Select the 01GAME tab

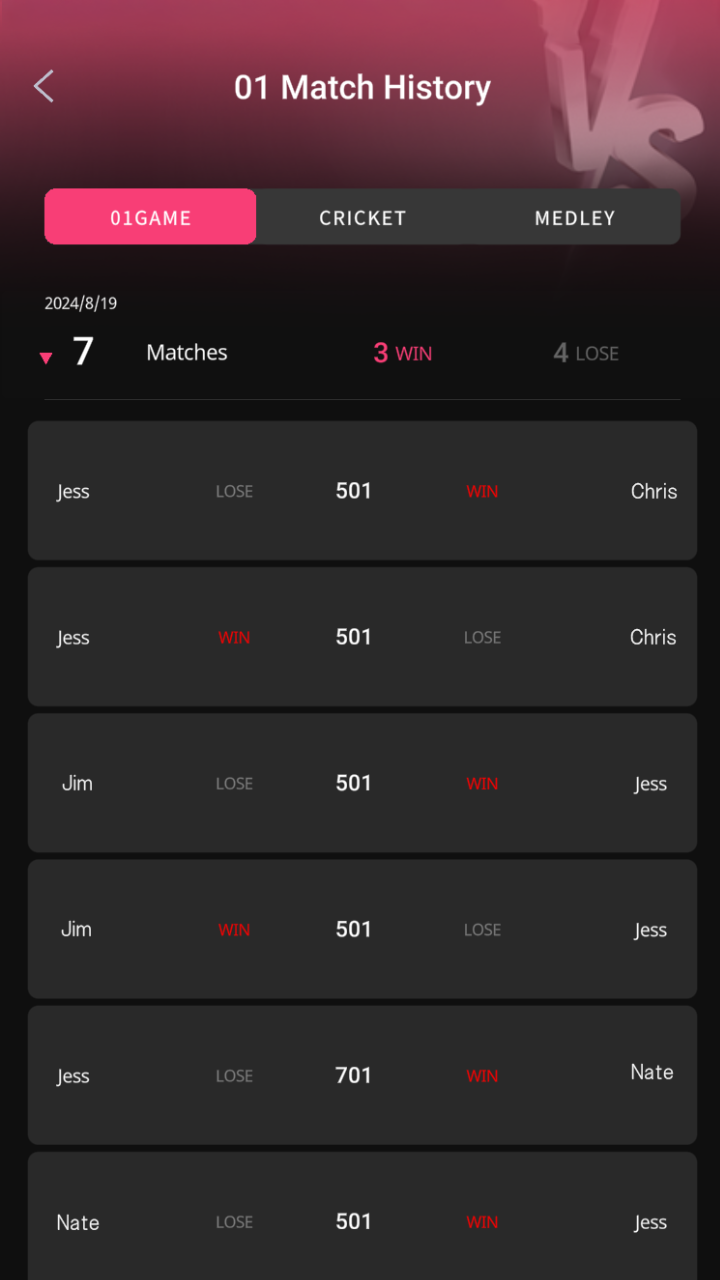150,217
